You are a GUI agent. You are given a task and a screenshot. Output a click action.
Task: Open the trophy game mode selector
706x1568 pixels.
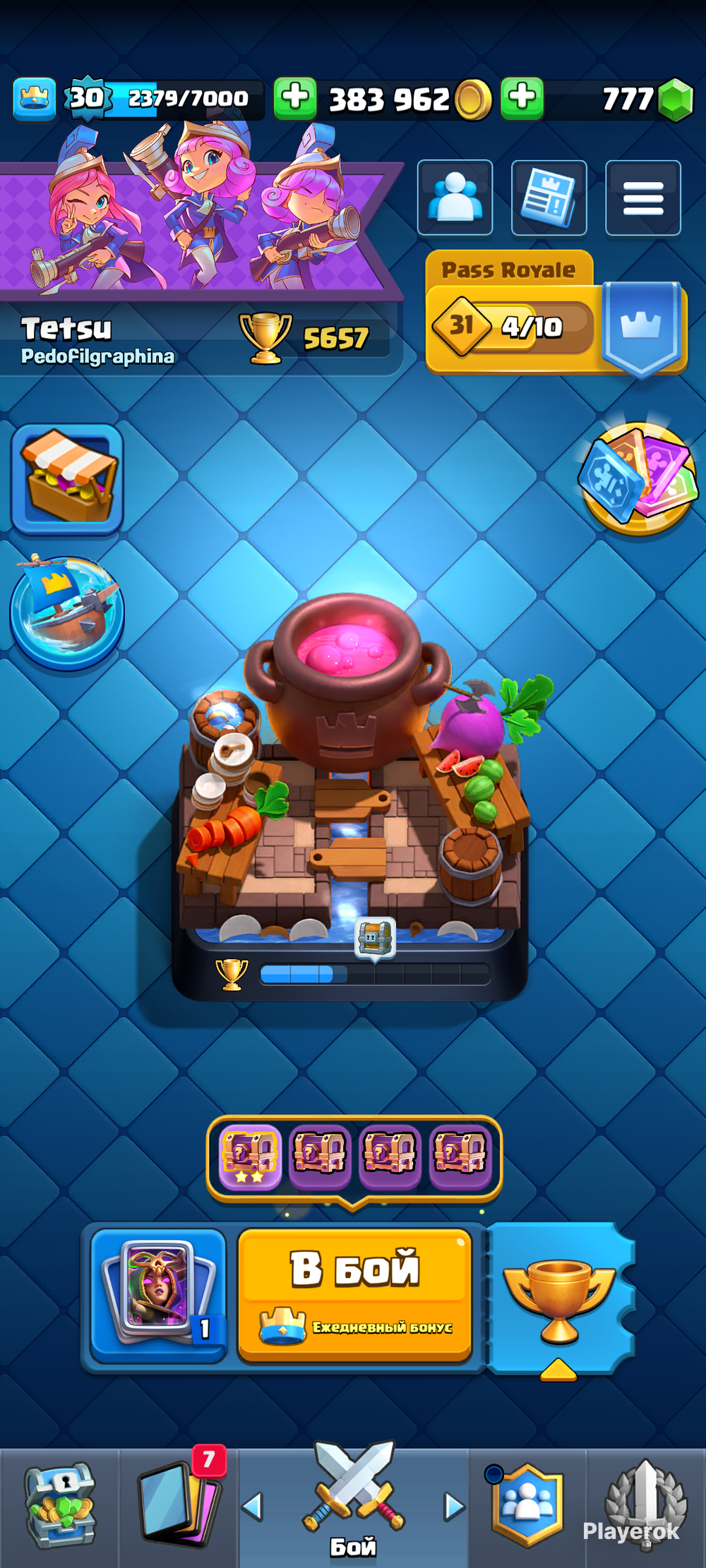pos(560,1298)
